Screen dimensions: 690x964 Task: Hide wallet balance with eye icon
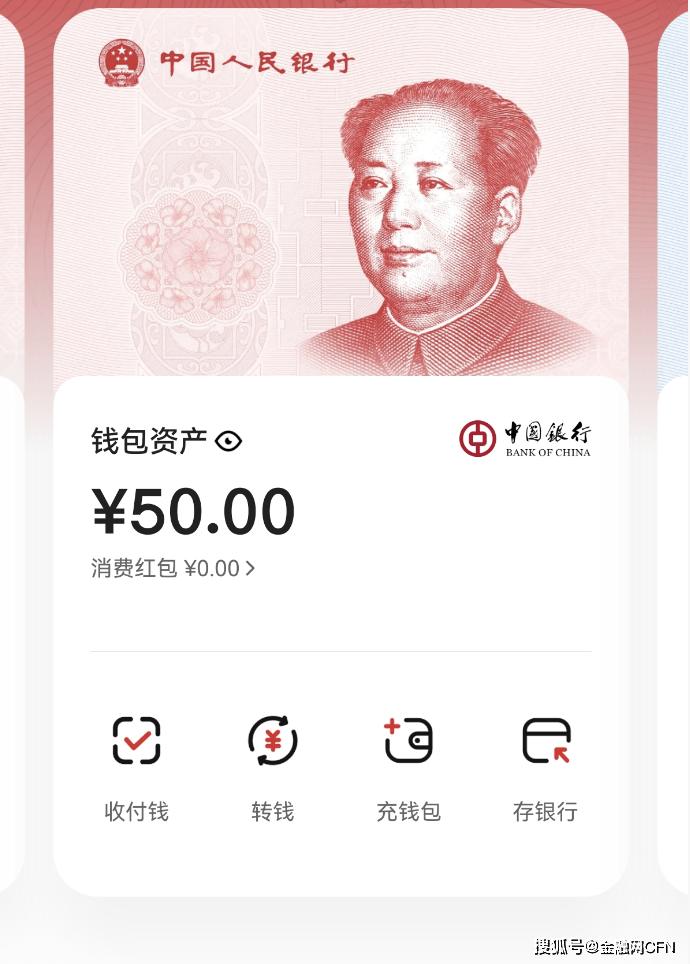[229, 441]
